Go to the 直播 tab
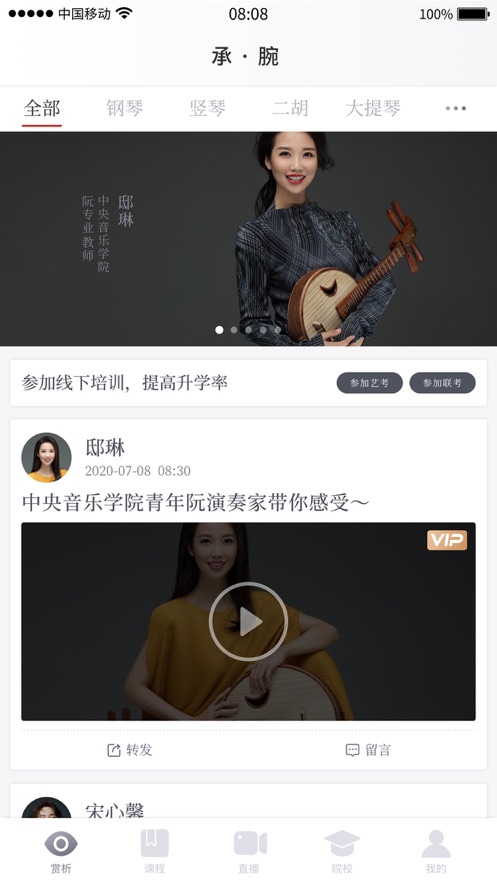497x883 pixels. click(x=248, y=851)
